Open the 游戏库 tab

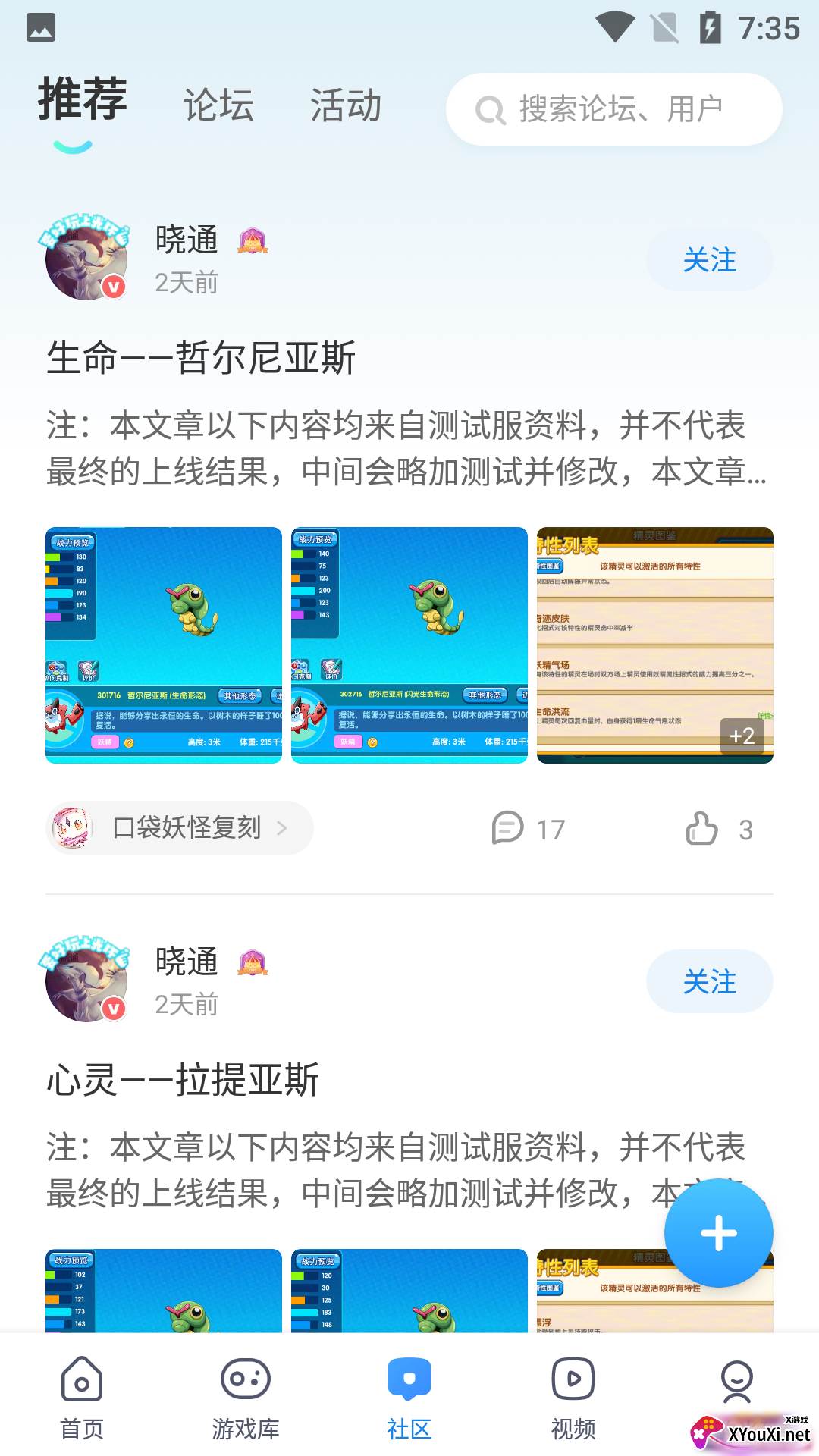(246, 1397)
